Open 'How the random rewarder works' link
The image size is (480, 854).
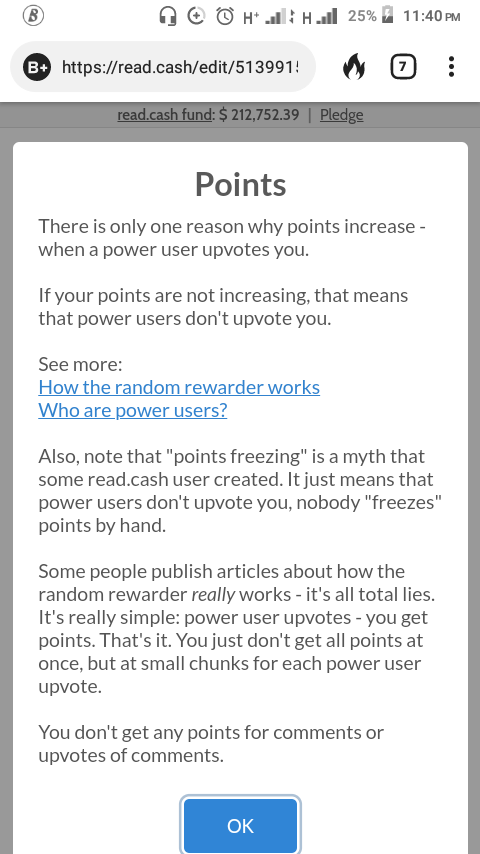179,387
